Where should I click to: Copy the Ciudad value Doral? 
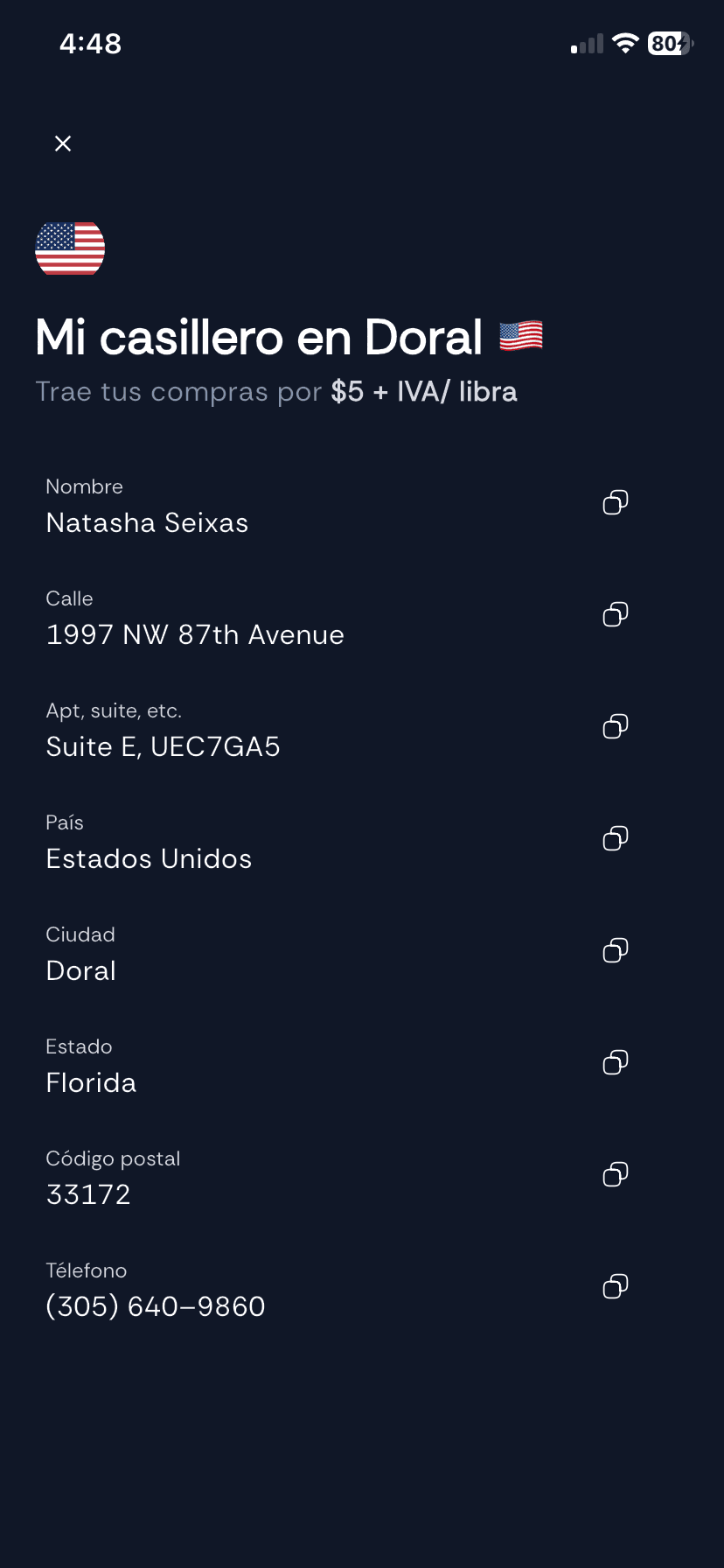[x=616, y=950]
